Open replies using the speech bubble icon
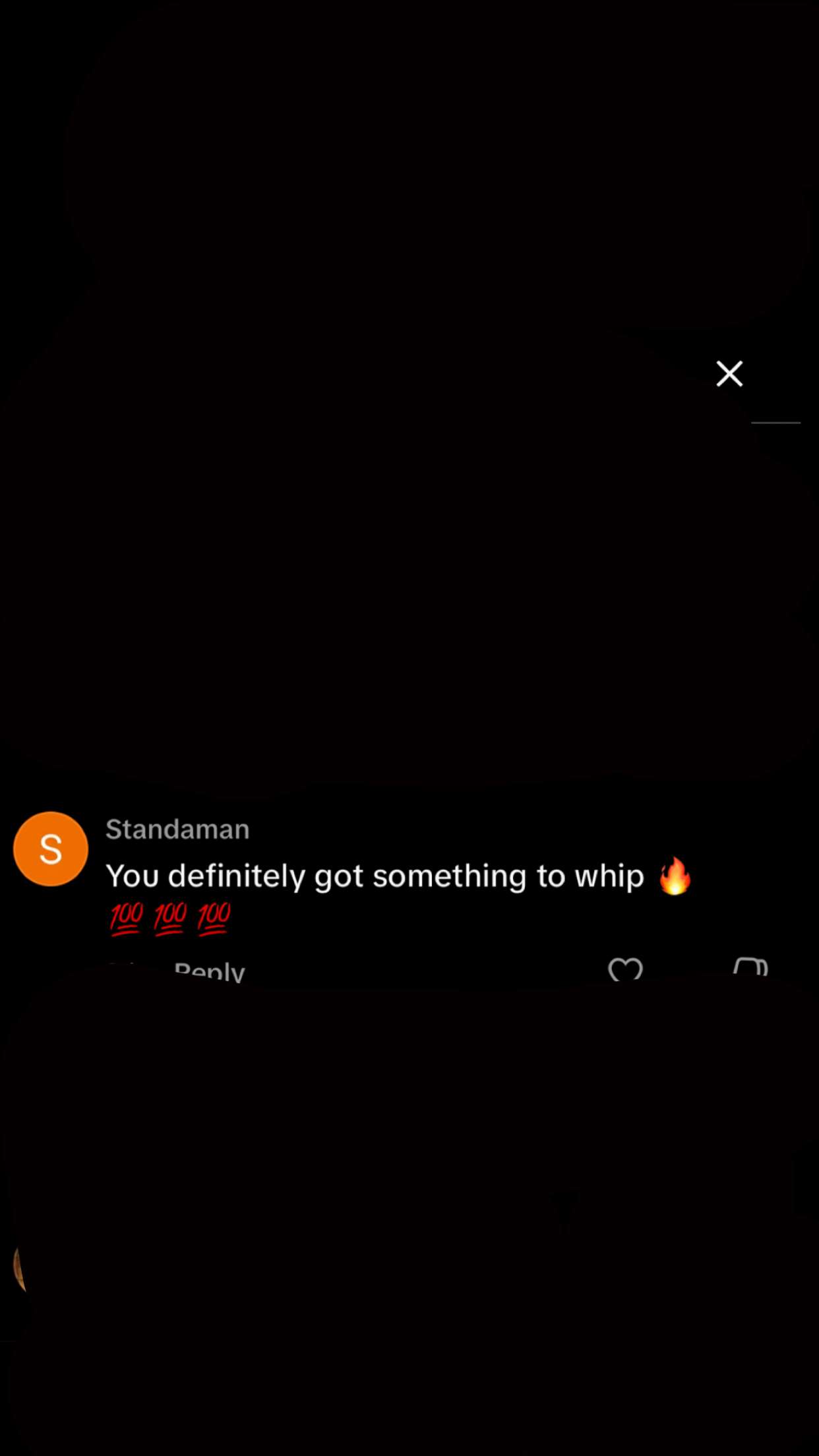 750,967
